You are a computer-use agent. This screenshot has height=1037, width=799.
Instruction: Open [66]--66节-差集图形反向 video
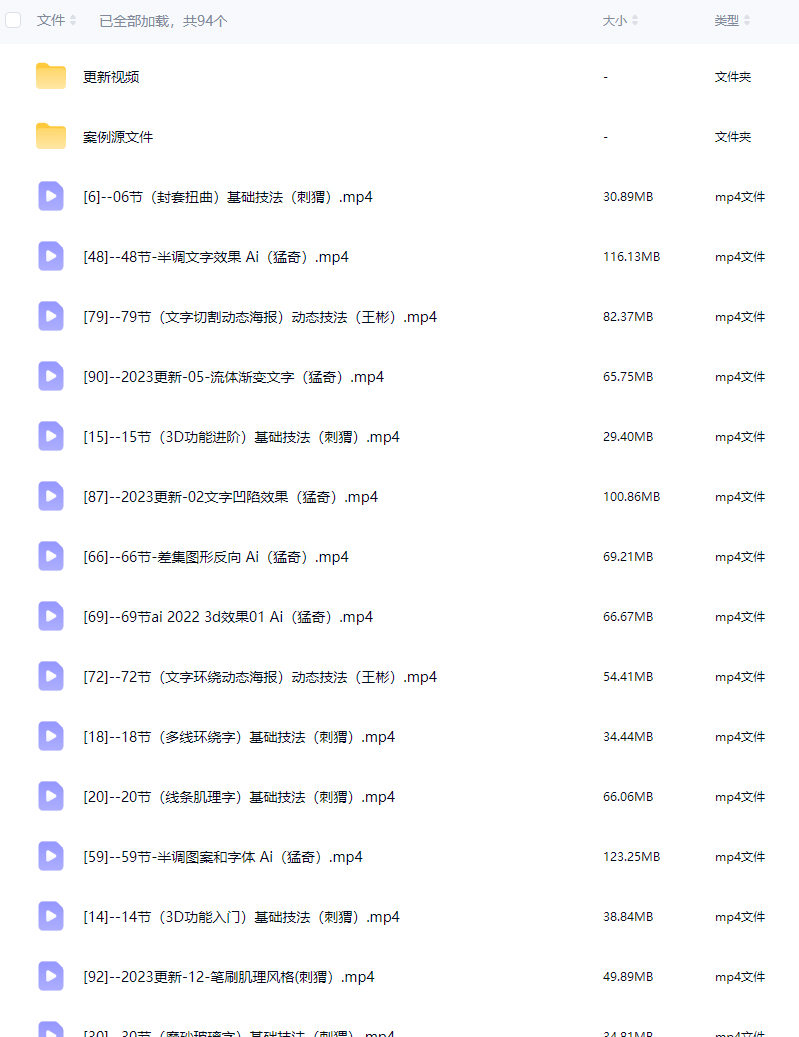tap(215, 557)
